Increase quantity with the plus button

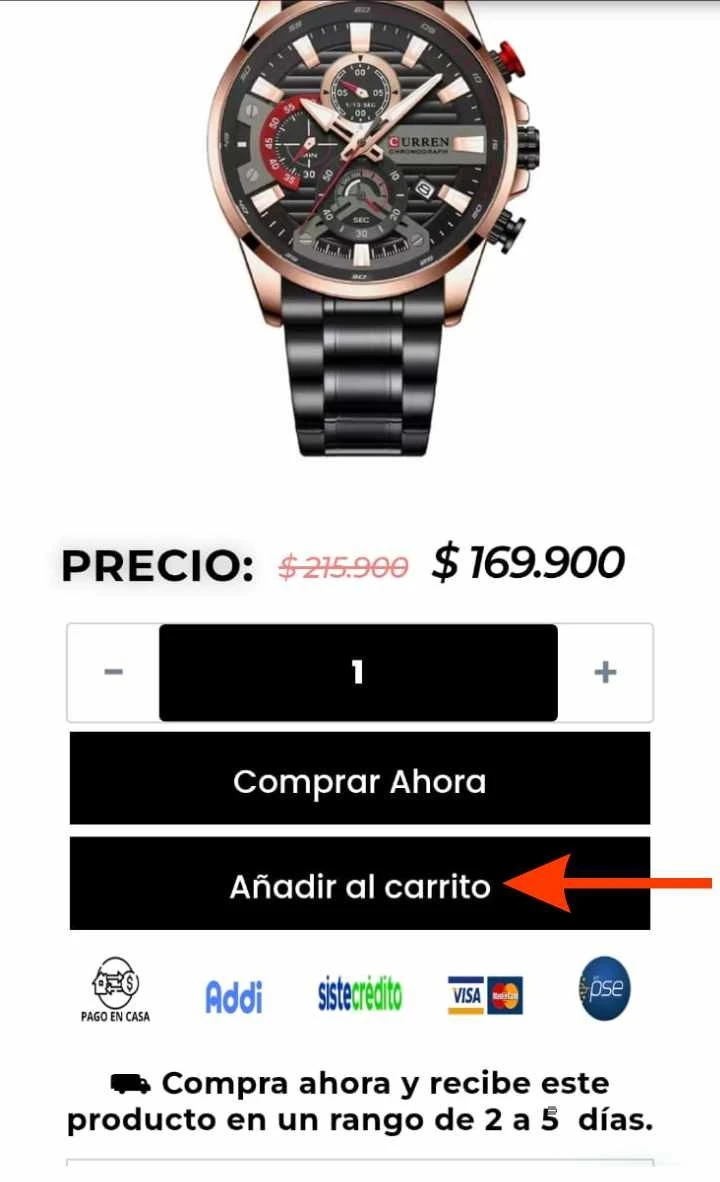(x=605, y=672)
